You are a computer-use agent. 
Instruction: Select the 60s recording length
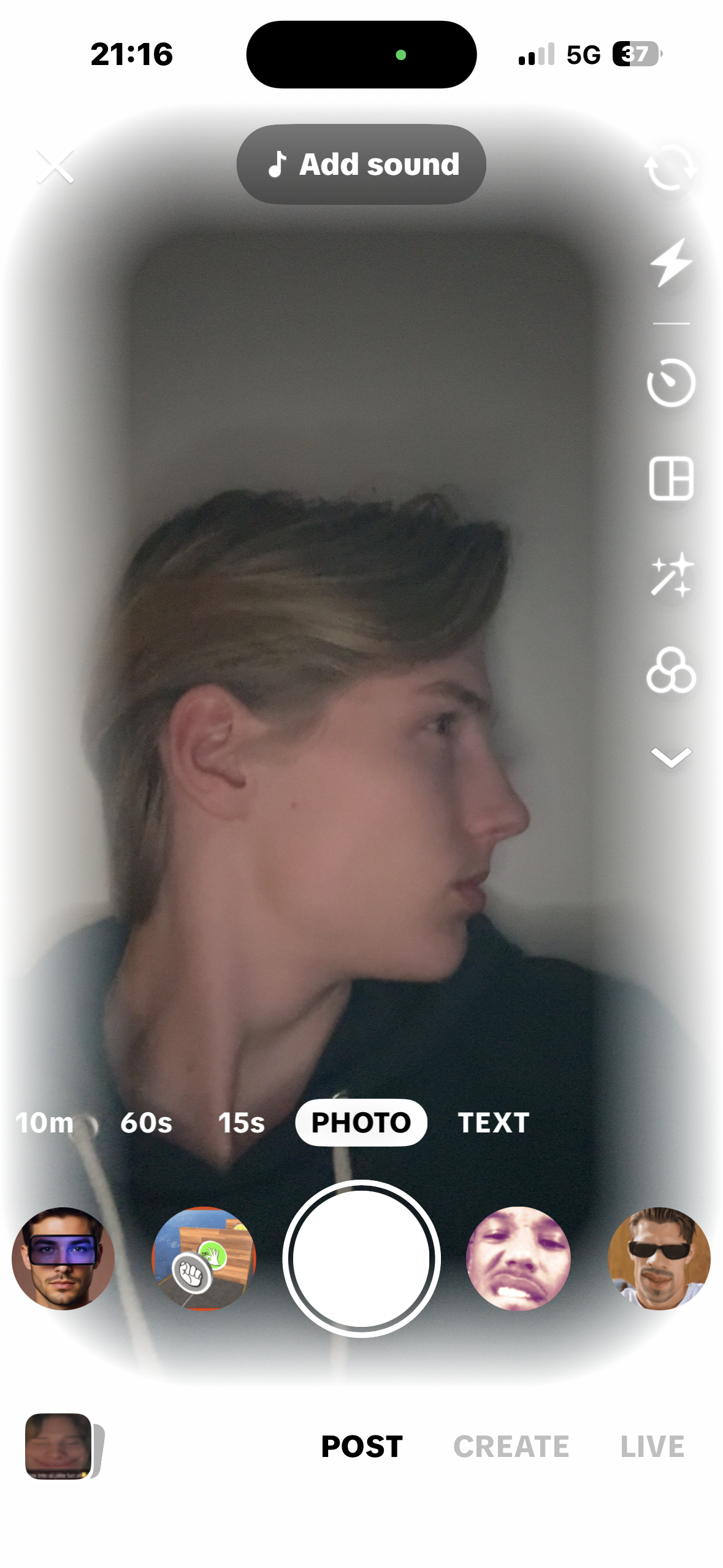coord(146,1123)
